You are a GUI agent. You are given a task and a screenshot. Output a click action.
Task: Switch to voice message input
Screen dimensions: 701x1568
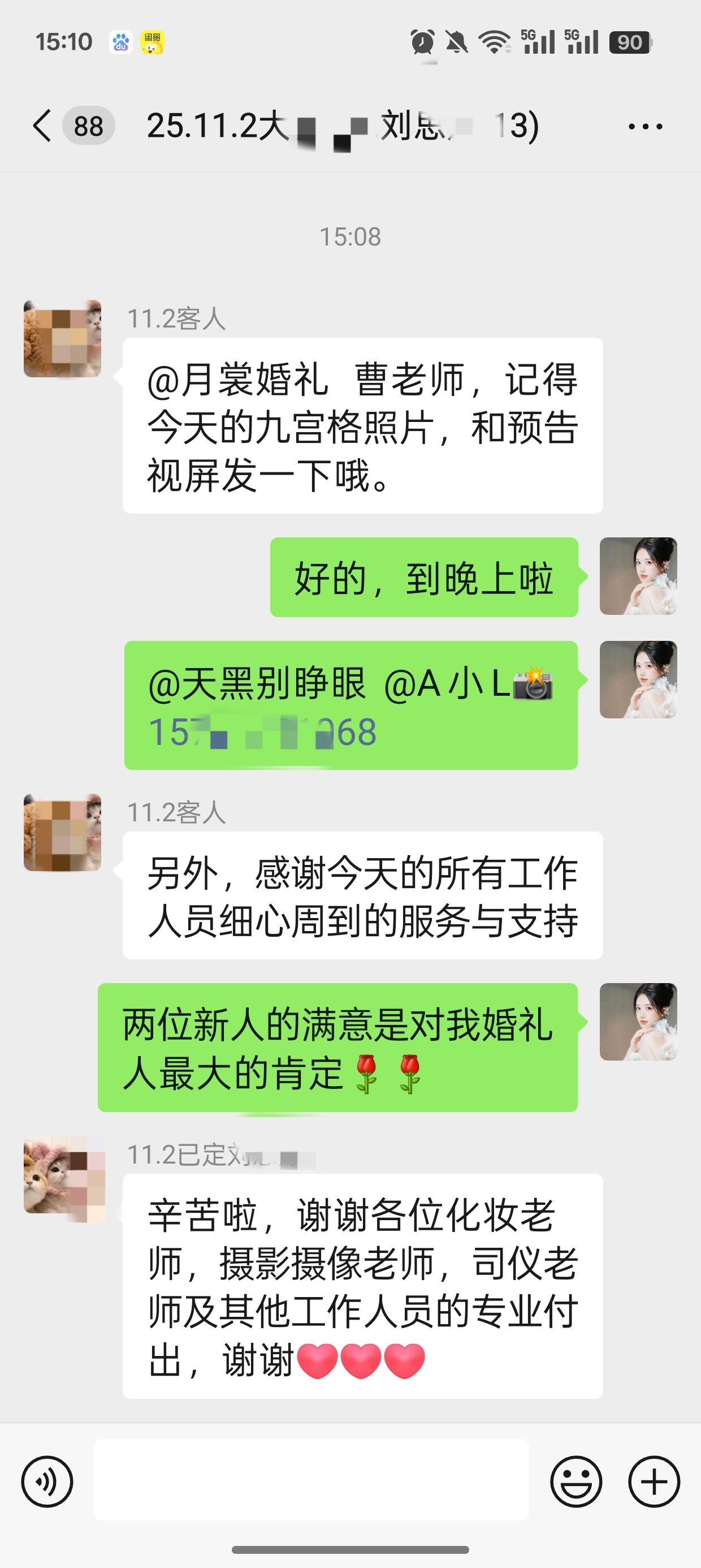(x=47, y=1481)
